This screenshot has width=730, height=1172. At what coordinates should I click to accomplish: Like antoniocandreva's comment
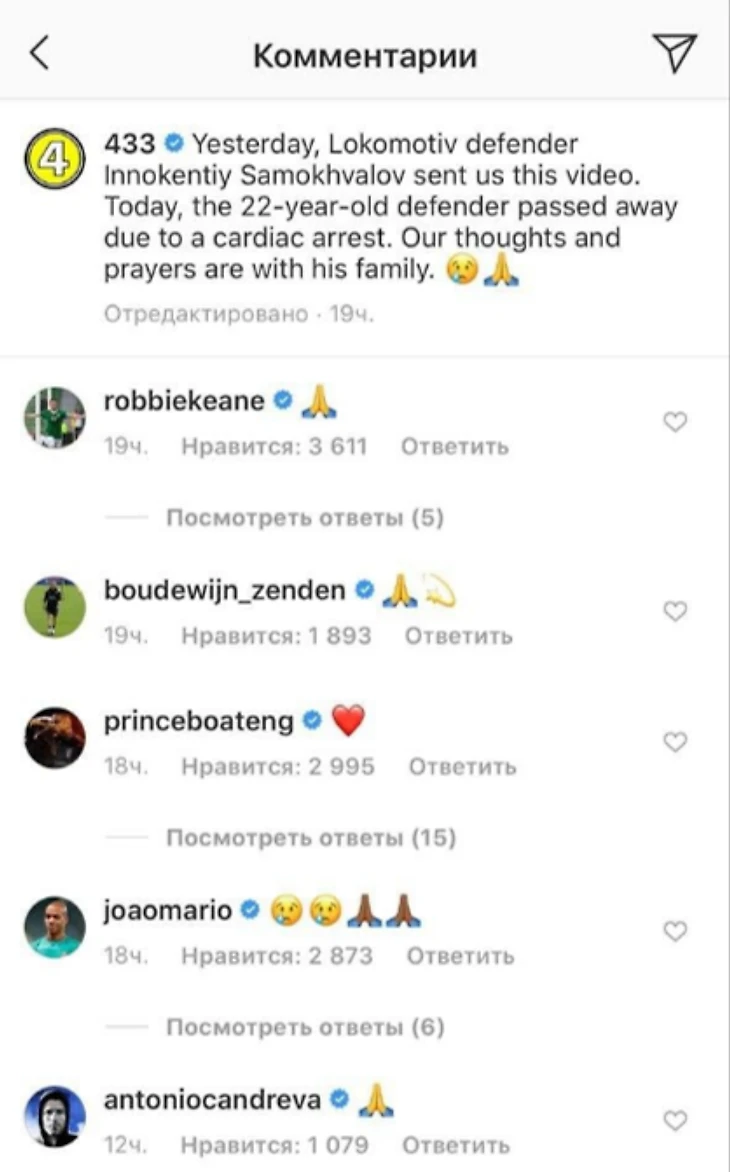tap(676, 1121)
